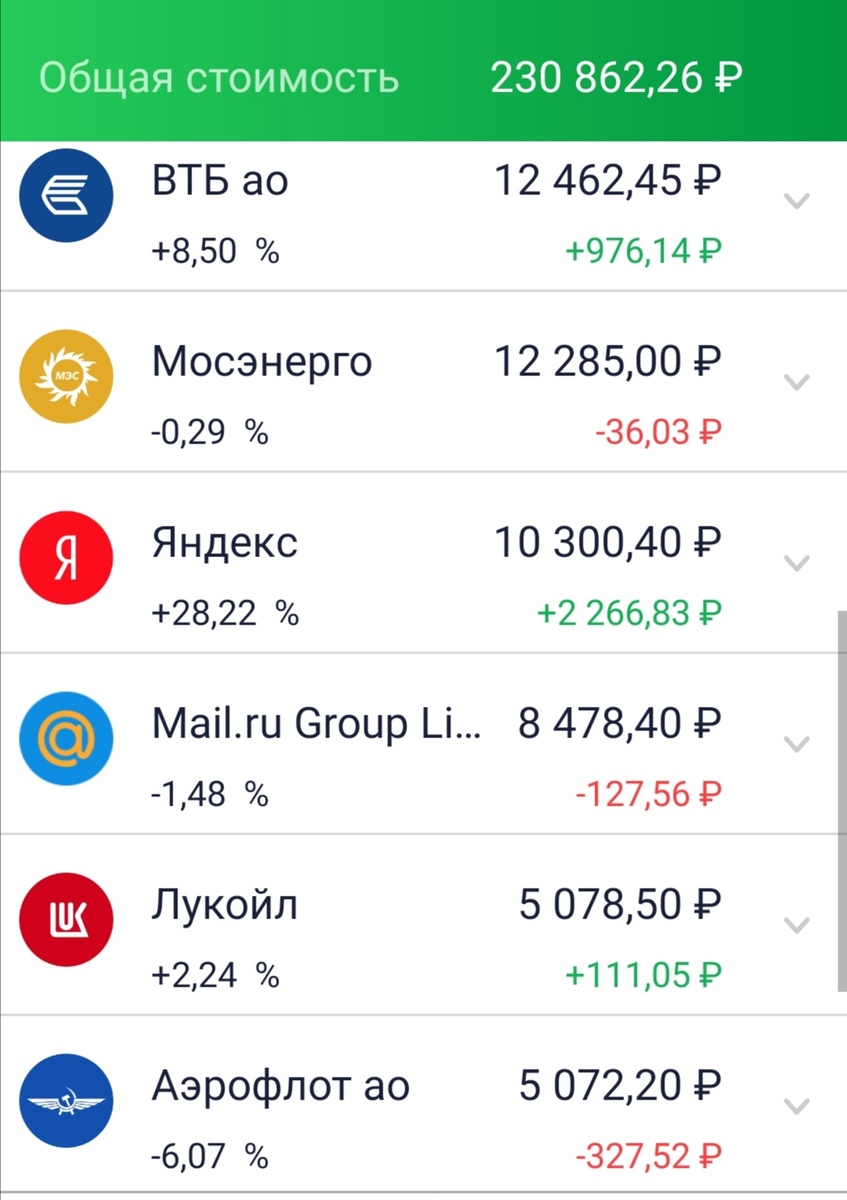The image size is (847, 1200).
Task: Select the Яндекс position name
Action: (224, 543)
